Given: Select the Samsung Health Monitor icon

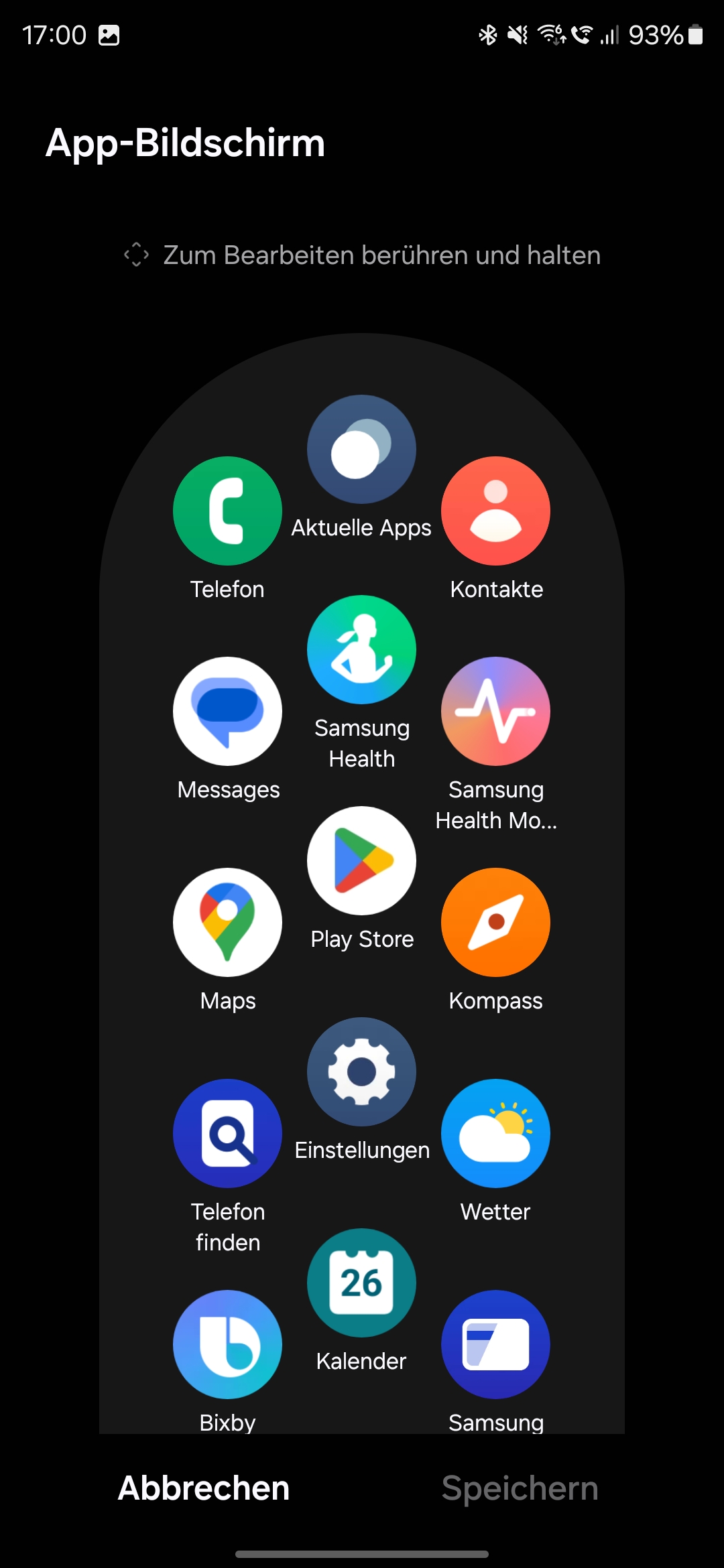Looking at the screenshot, I should tap(495, 711).
